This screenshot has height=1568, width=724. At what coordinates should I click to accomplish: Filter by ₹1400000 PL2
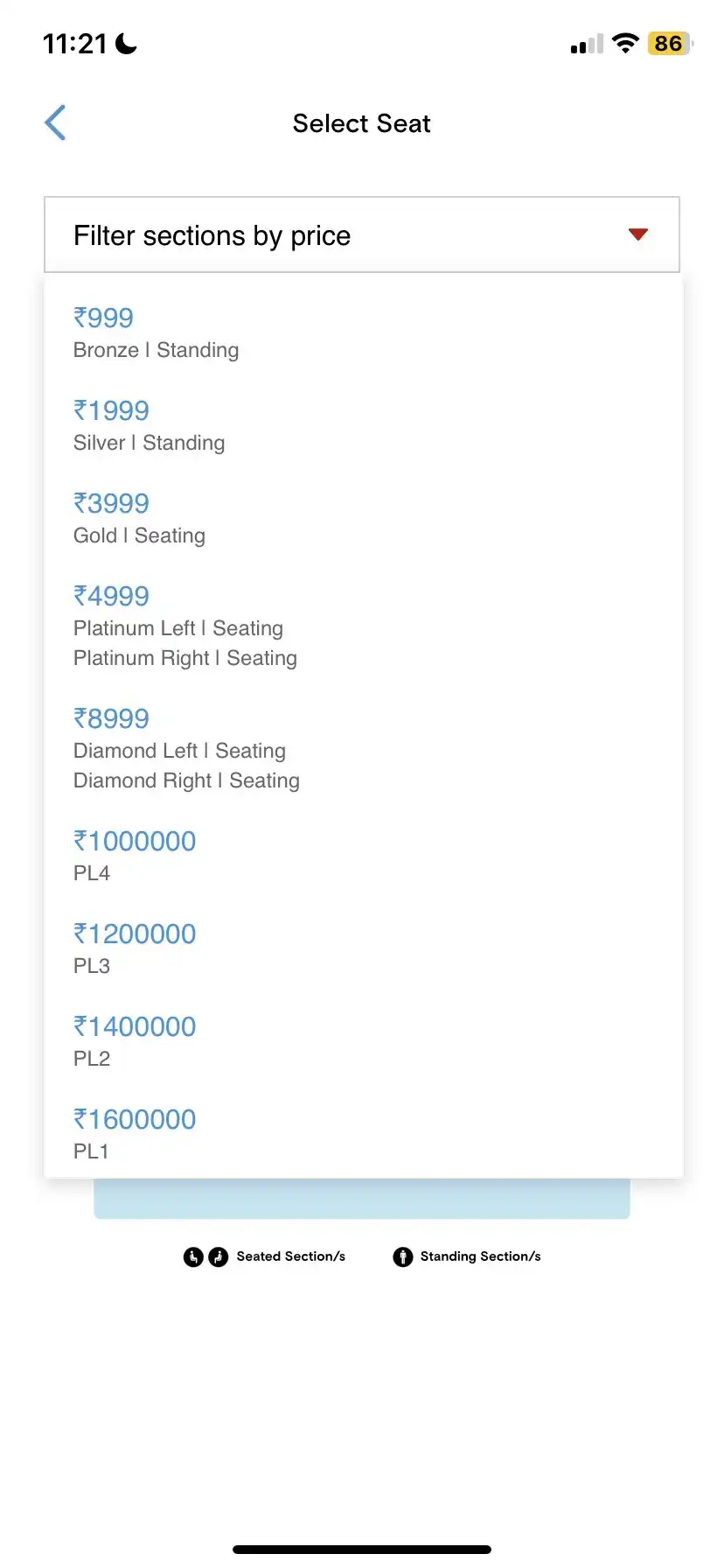coord(363,1041)
